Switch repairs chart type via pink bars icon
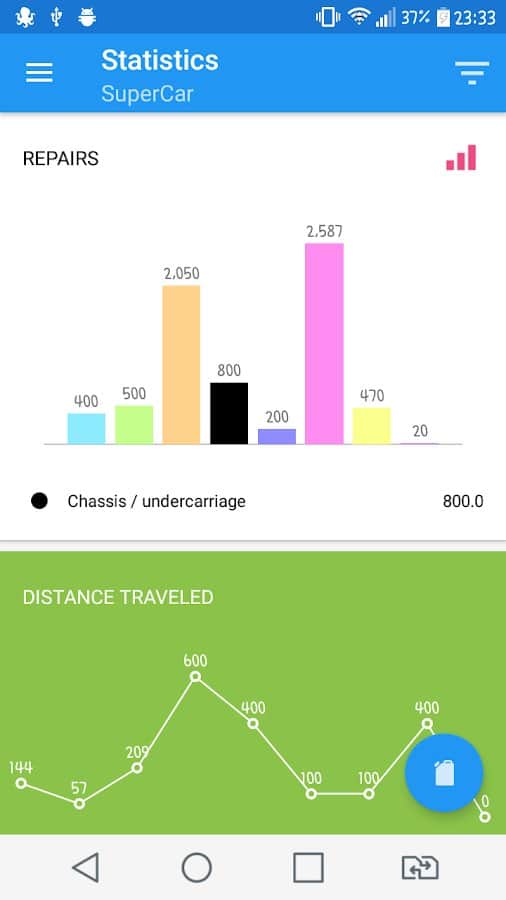This screenshot has height=900, width=506. tap(461, 158)
